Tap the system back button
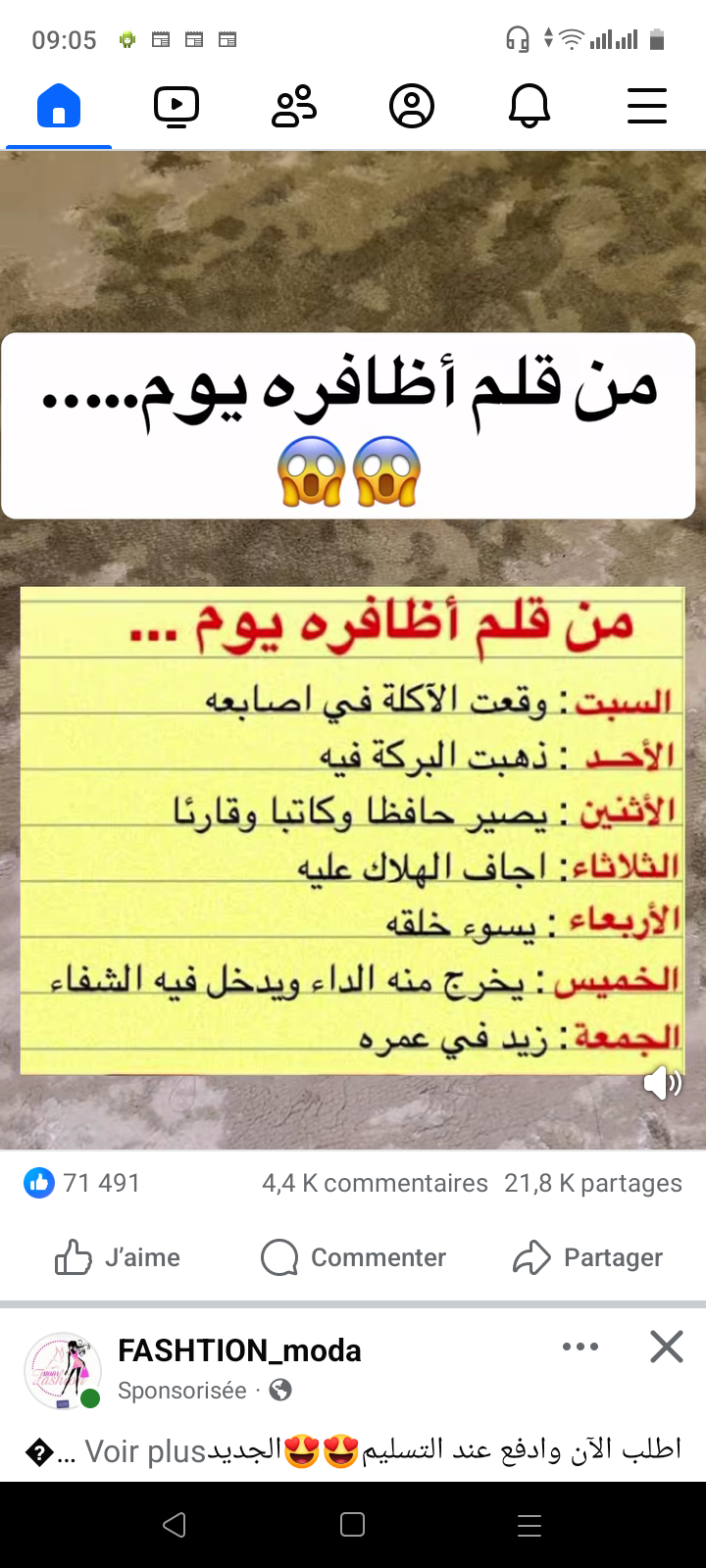The height and width of the screenshot is (1568, 706). click(x=175, y=1525)
